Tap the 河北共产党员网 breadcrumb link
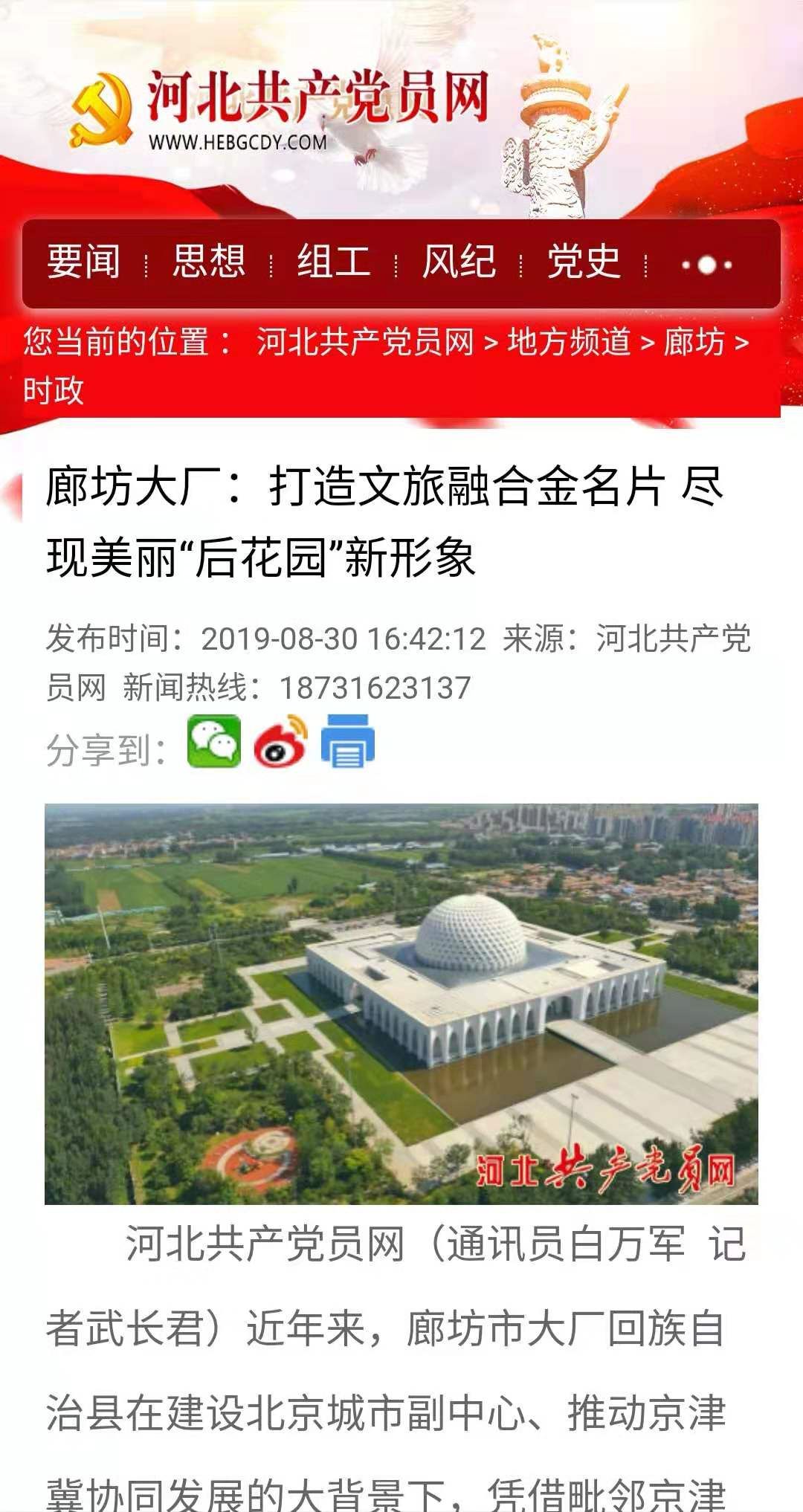803x1512 pixels. tap(365, 342)
